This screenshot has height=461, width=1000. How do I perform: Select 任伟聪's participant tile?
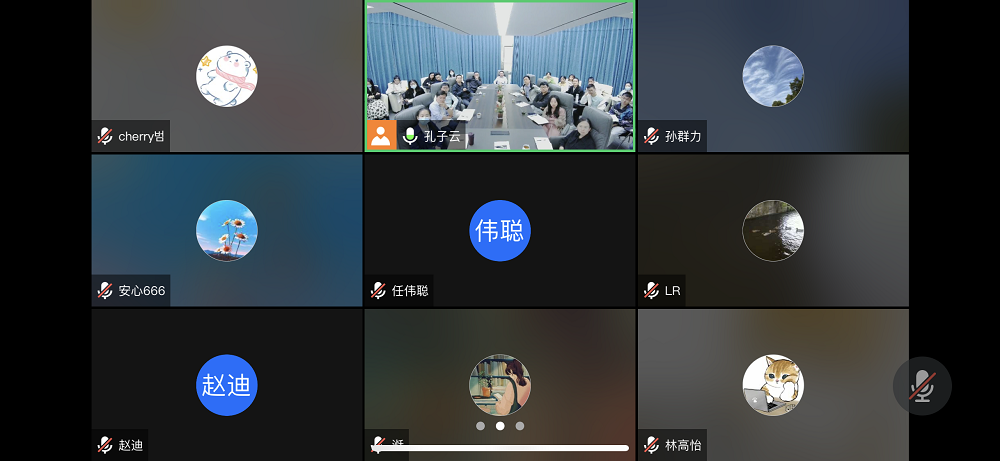point(499,230)
